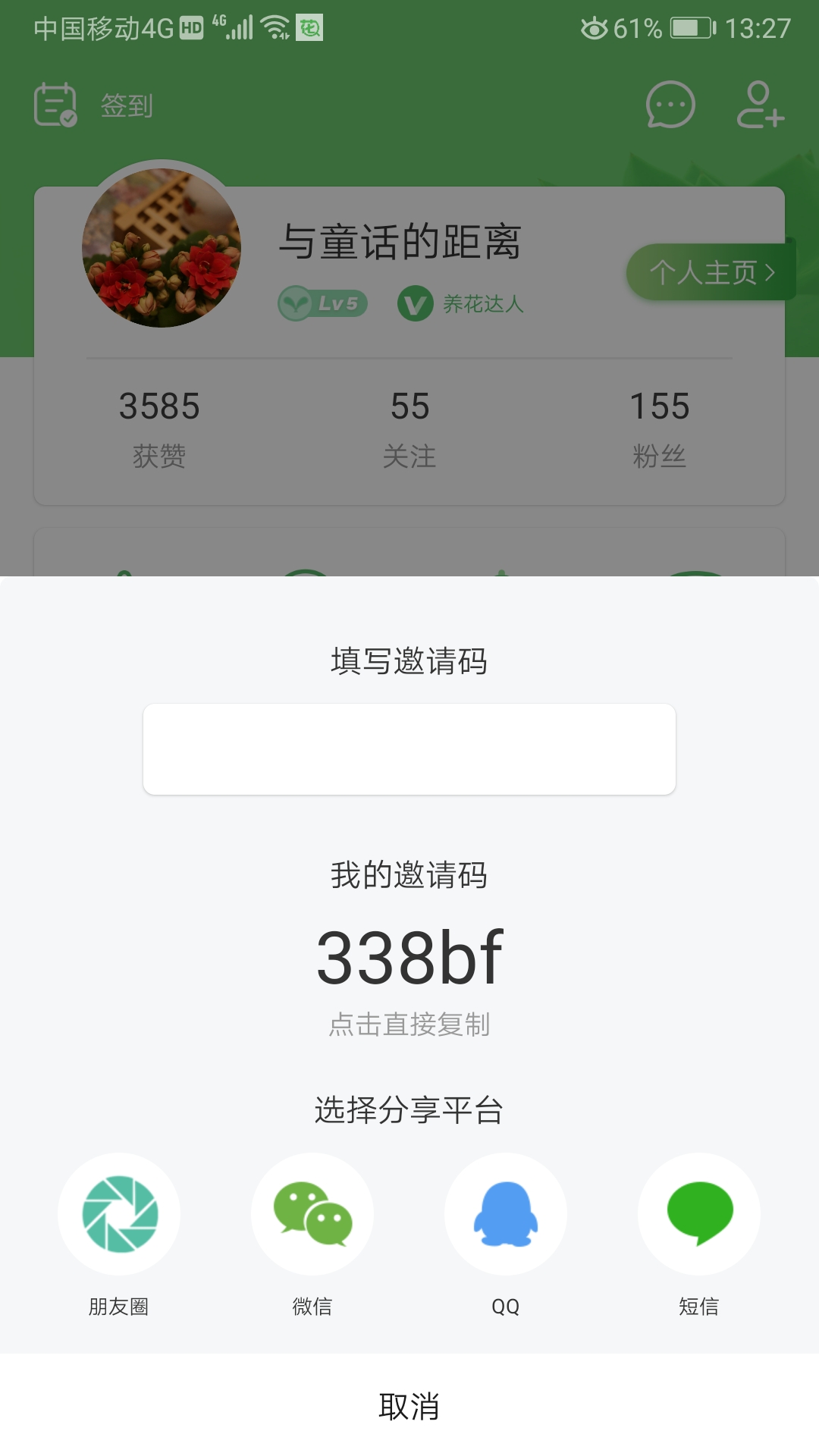Share via QQ
The width and height of the screenshot is (819, 1456).
click(x=506, y=1214)
